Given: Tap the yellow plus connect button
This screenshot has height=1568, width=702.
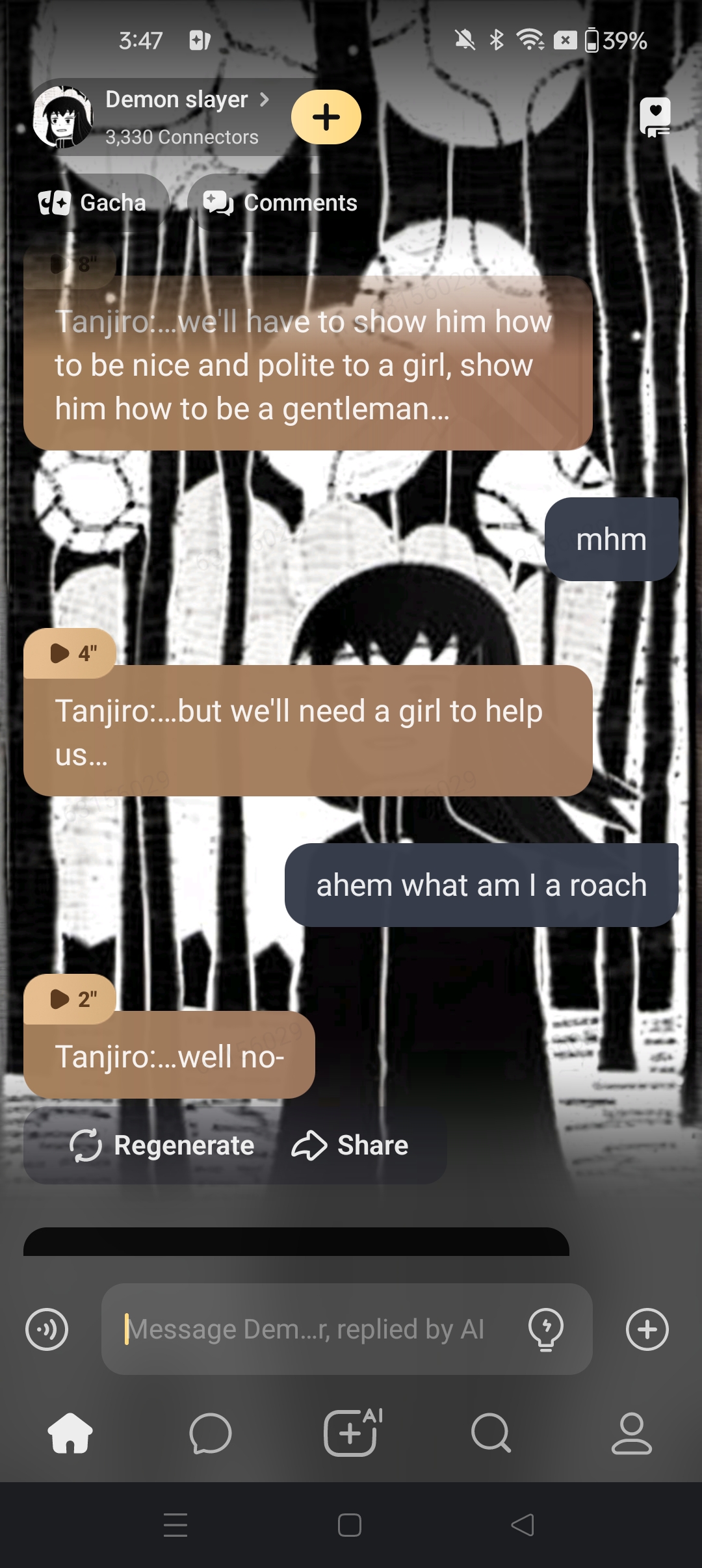Looking at the screenshot, I should (326, 117).
